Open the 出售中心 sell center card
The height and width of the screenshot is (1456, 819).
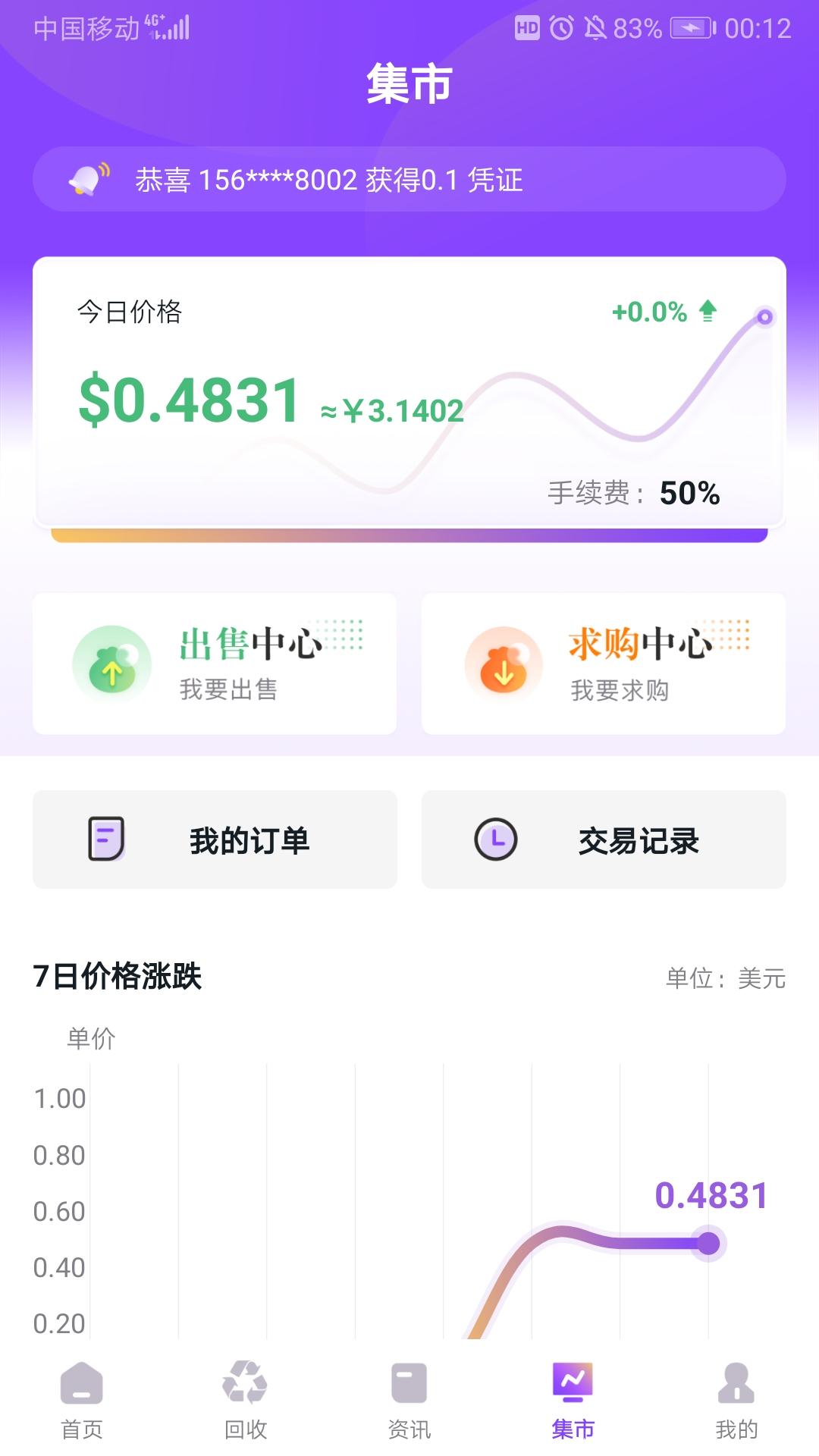pyautogui.click(x=215, y=664)
